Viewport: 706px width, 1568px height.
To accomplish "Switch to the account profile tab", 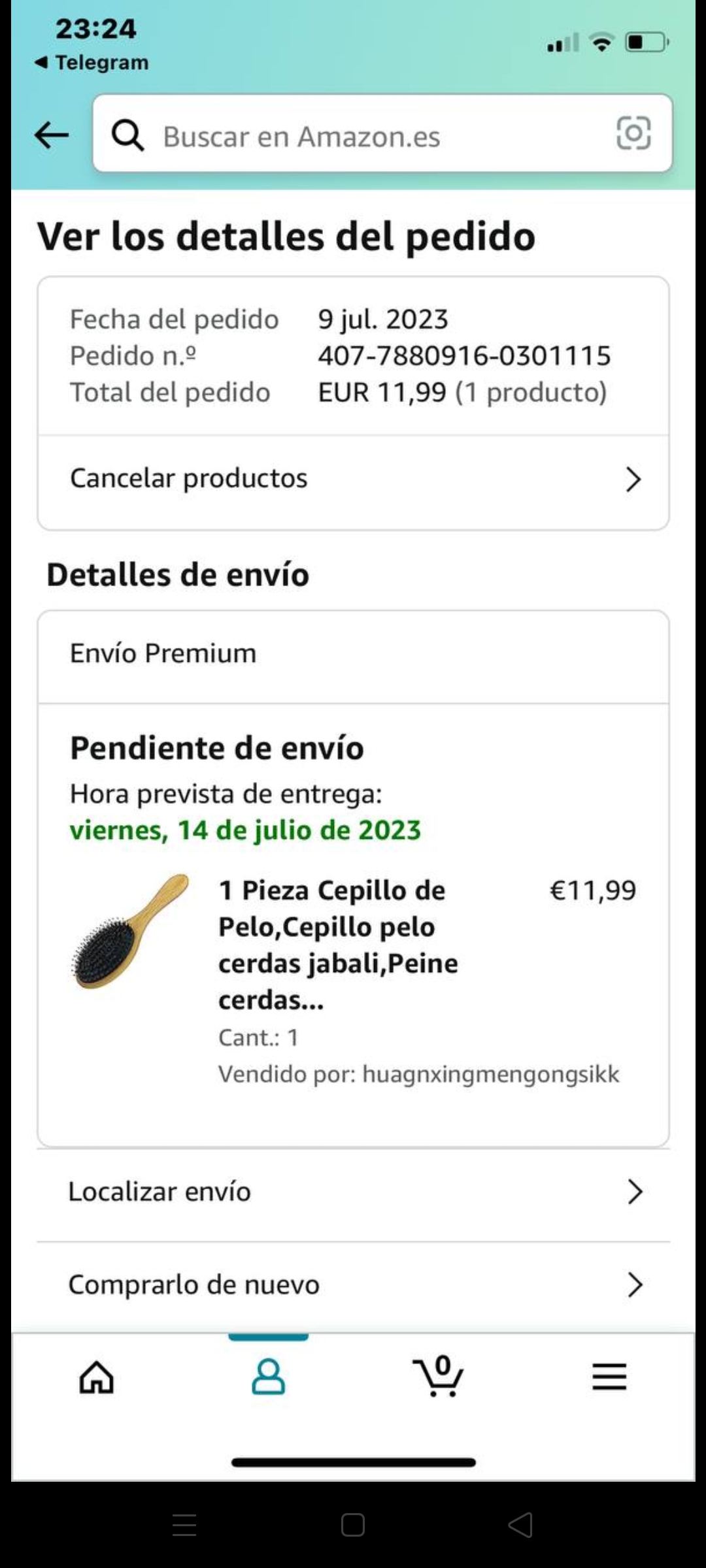I will [x=268, y=1377].
